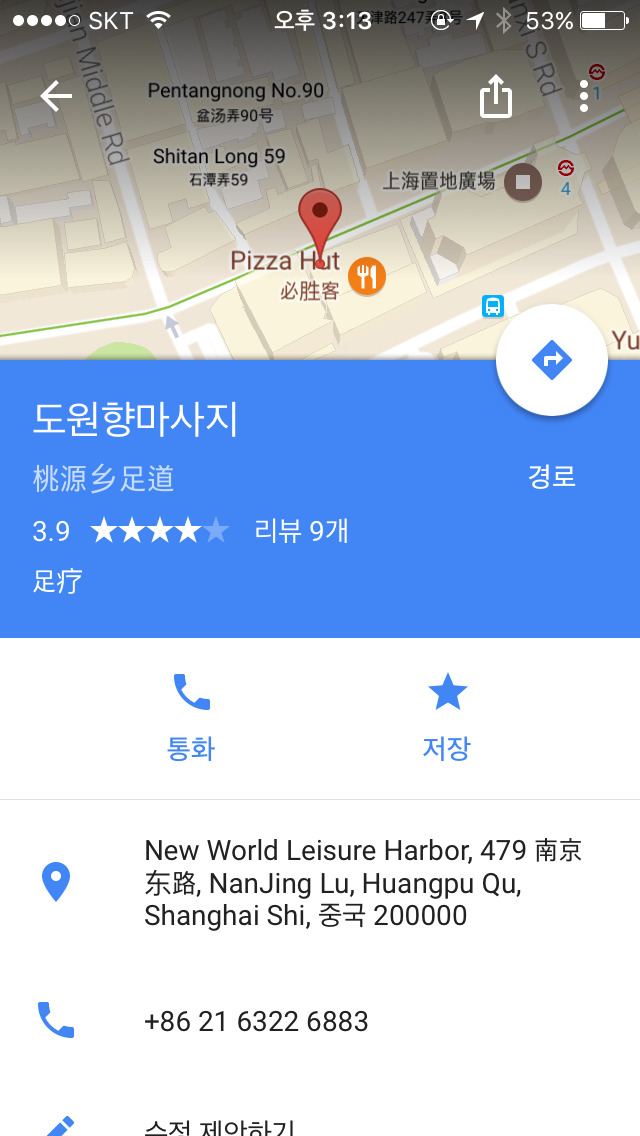Tap the bus stop icon on map
This screenshot has width=640, height=1136.
coord(493,306)
